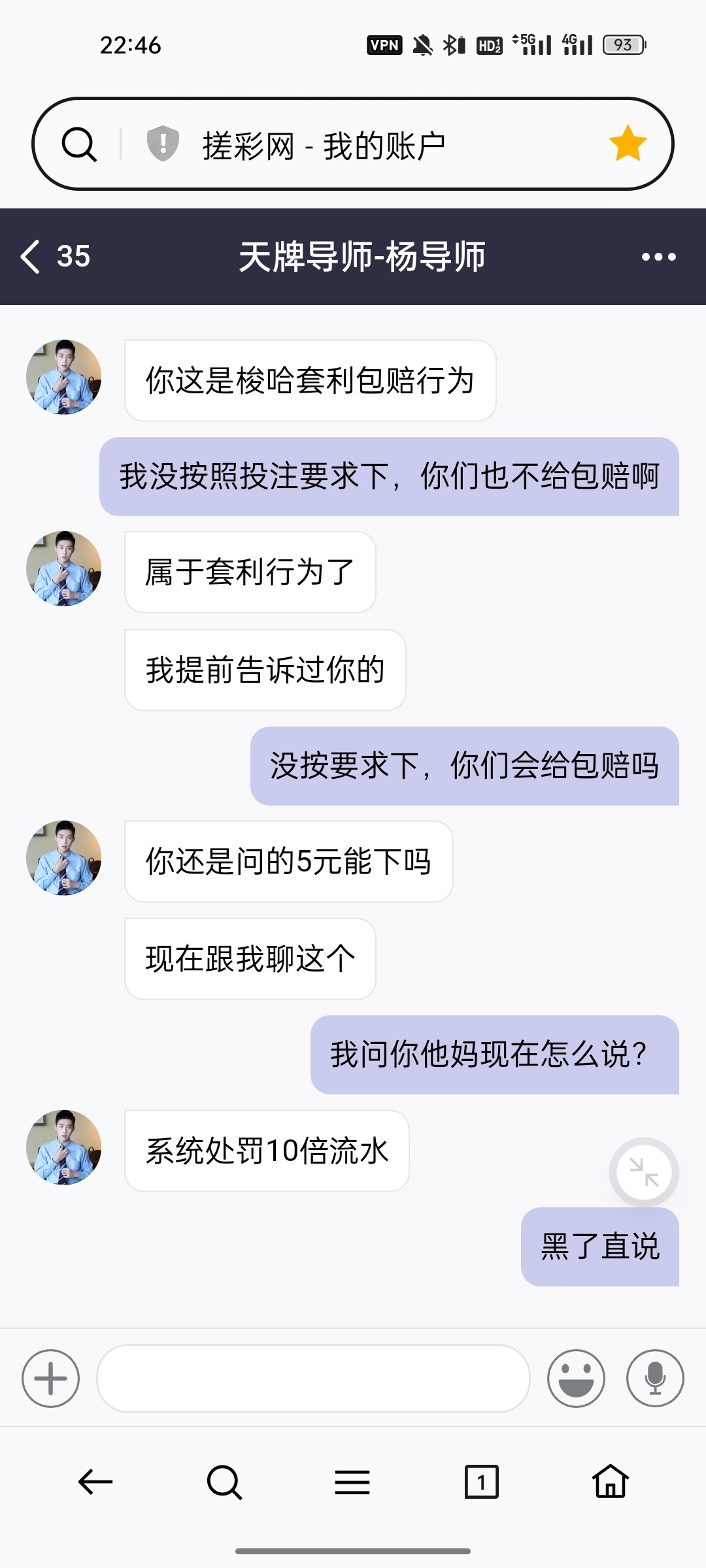Viewport: 706px width, 1568px height.
Task: Focus the chat message input field
Action: click(x=313, y=1378)
